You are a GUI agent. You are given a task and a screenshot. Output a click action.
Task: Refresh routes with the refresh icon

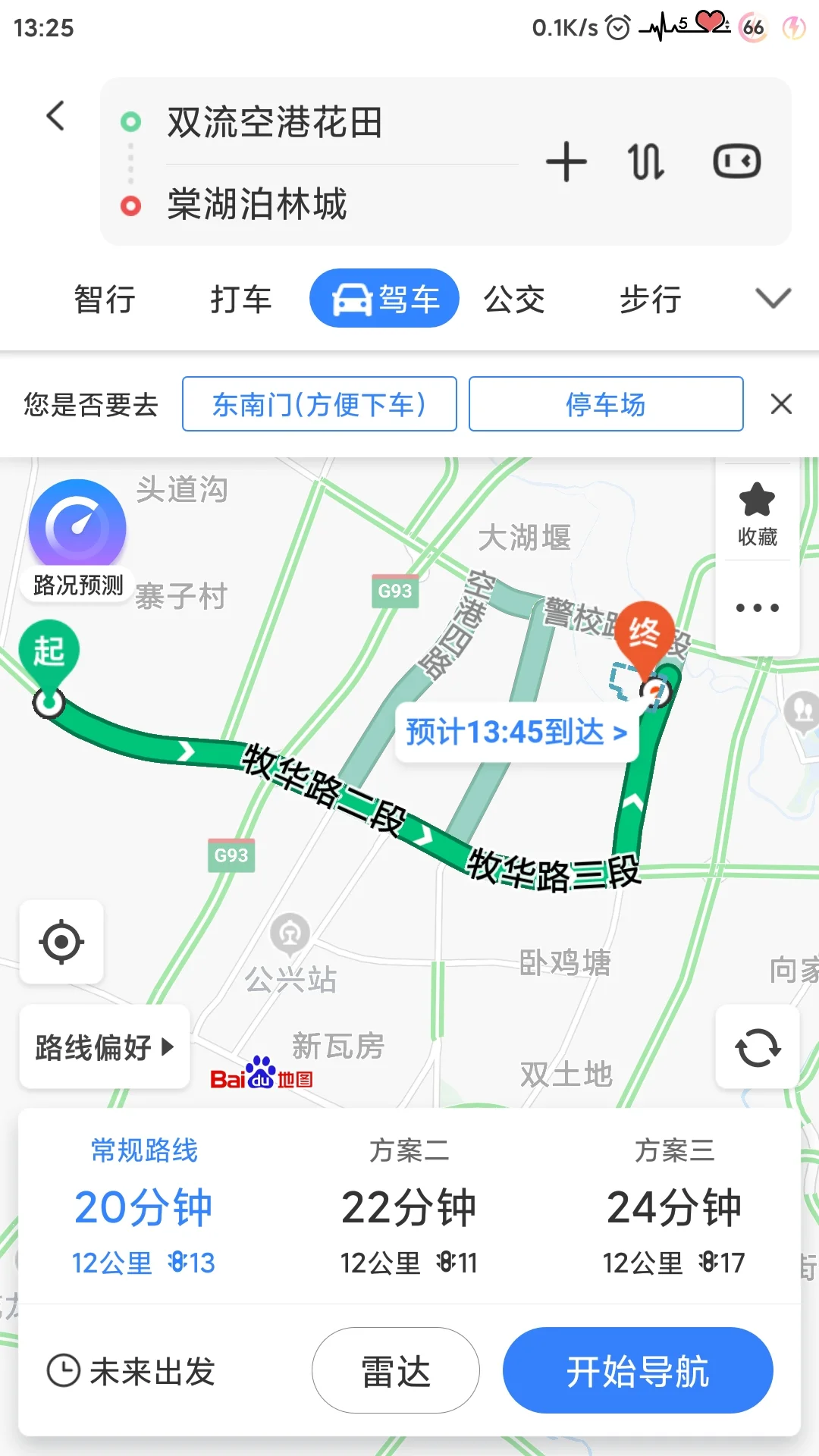coord(758,1045)
